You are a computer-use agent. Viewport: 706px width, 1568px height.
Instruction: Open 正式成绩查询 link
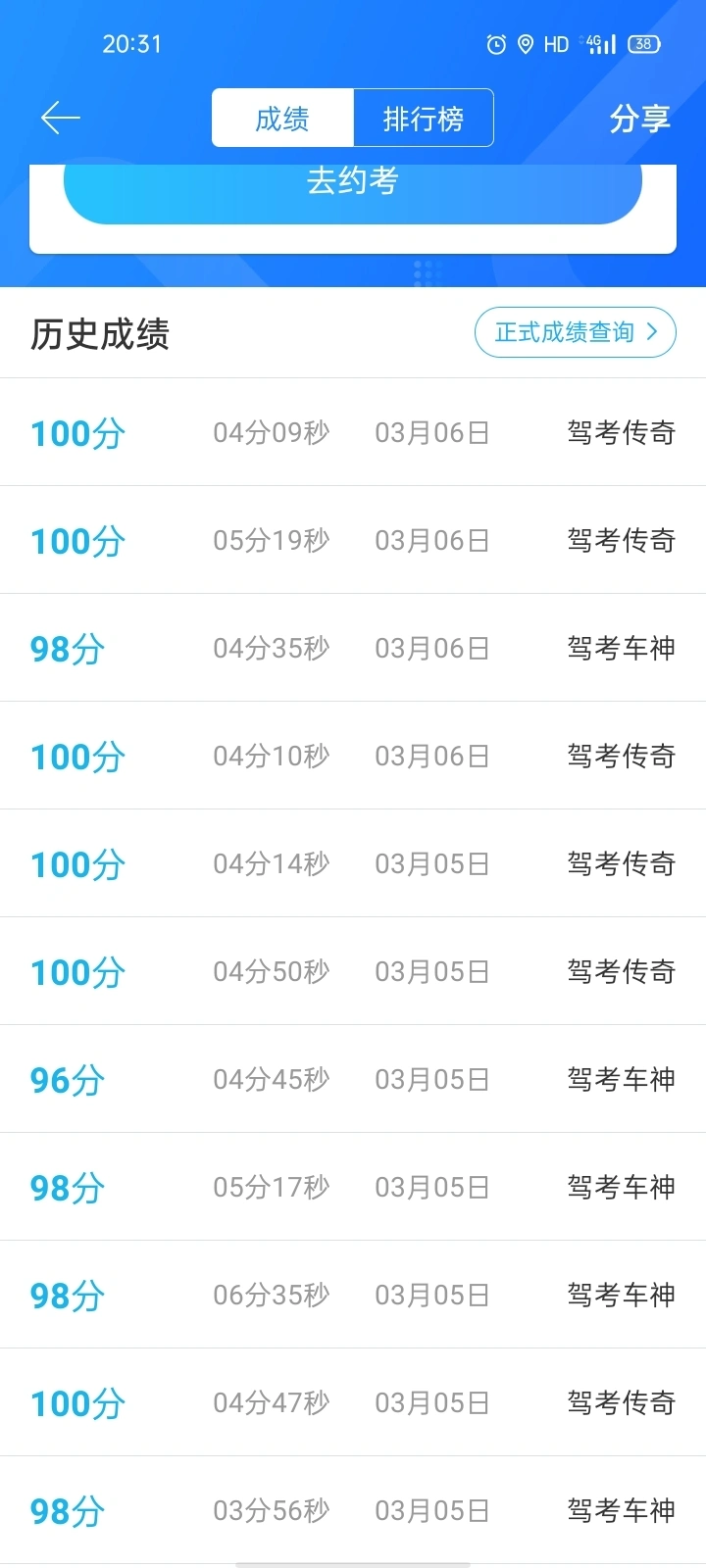point(576,332)
